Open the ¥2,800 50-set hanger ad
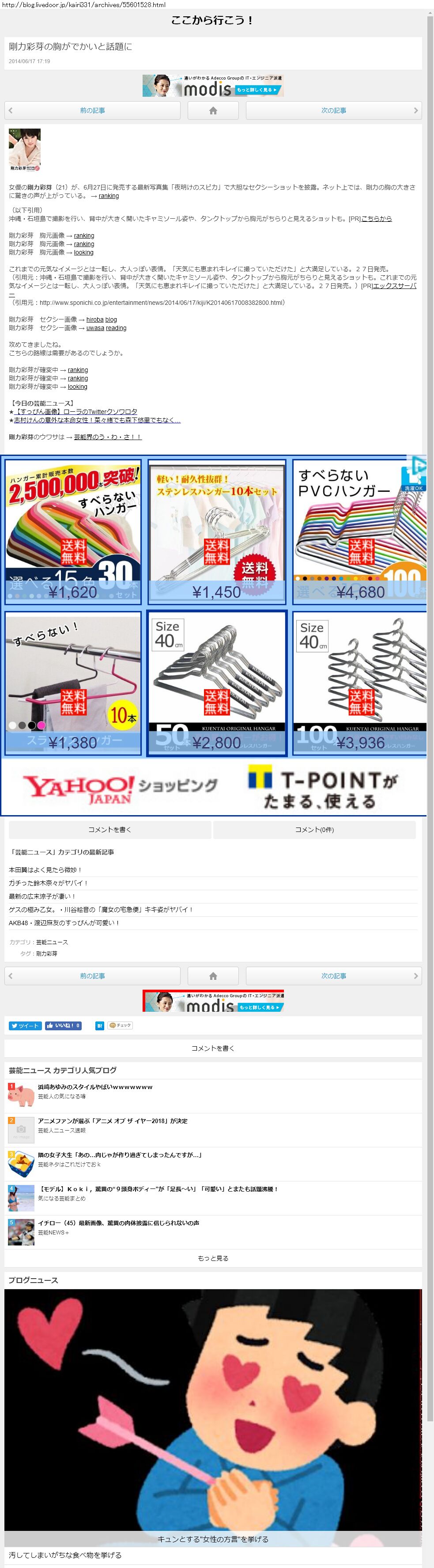Image resolution: width=434 pixels, height=1568 pixels. coord(217,683)
